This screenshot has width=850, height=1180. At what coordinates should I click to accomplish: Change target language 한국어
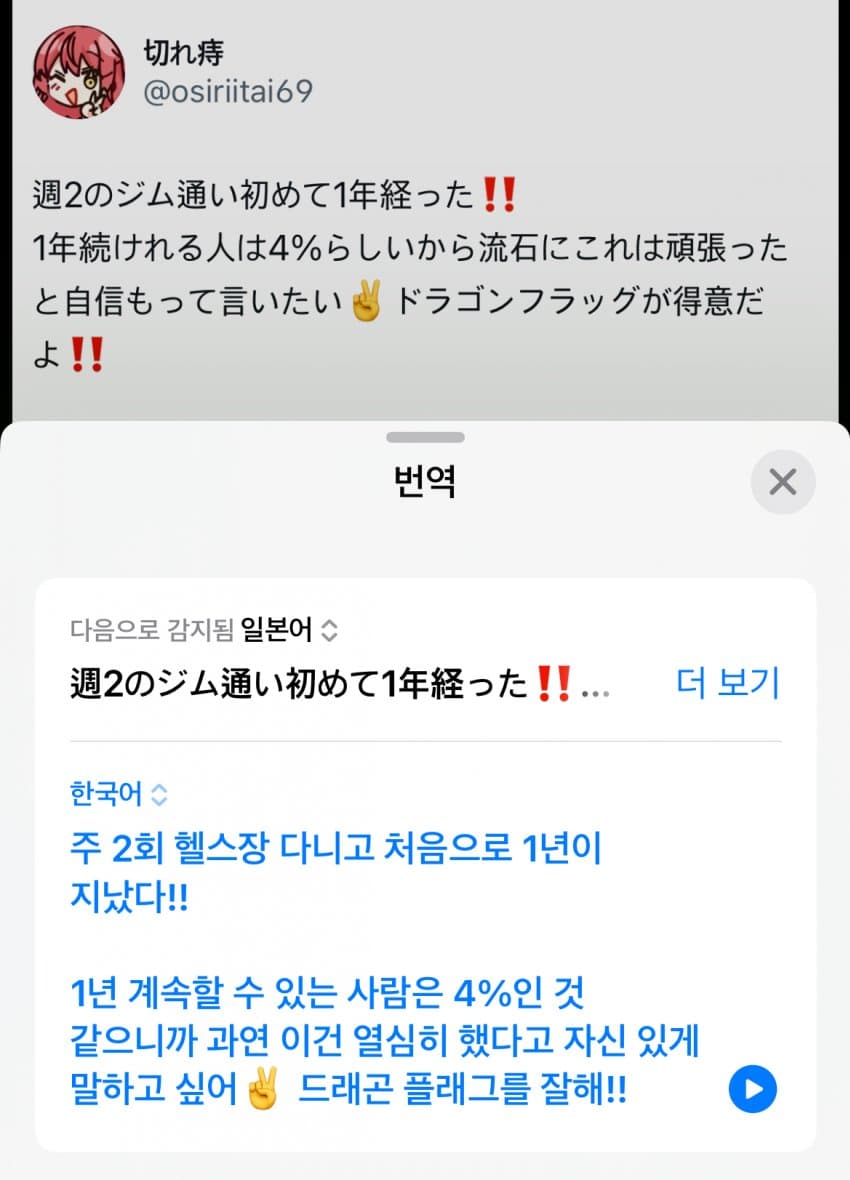pos(118,795)
